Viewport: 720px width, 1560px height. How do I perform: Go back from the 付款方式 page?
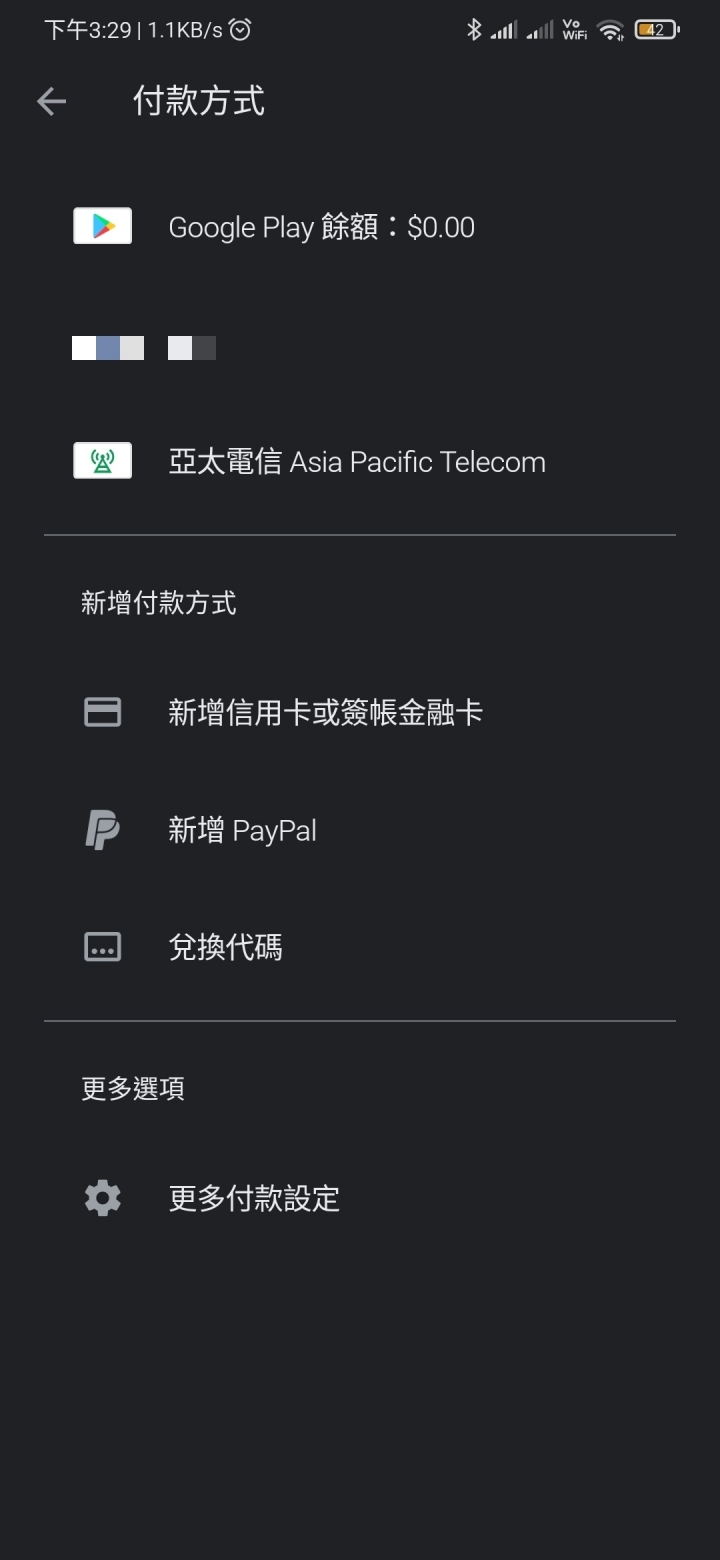[x=51, y=101]
